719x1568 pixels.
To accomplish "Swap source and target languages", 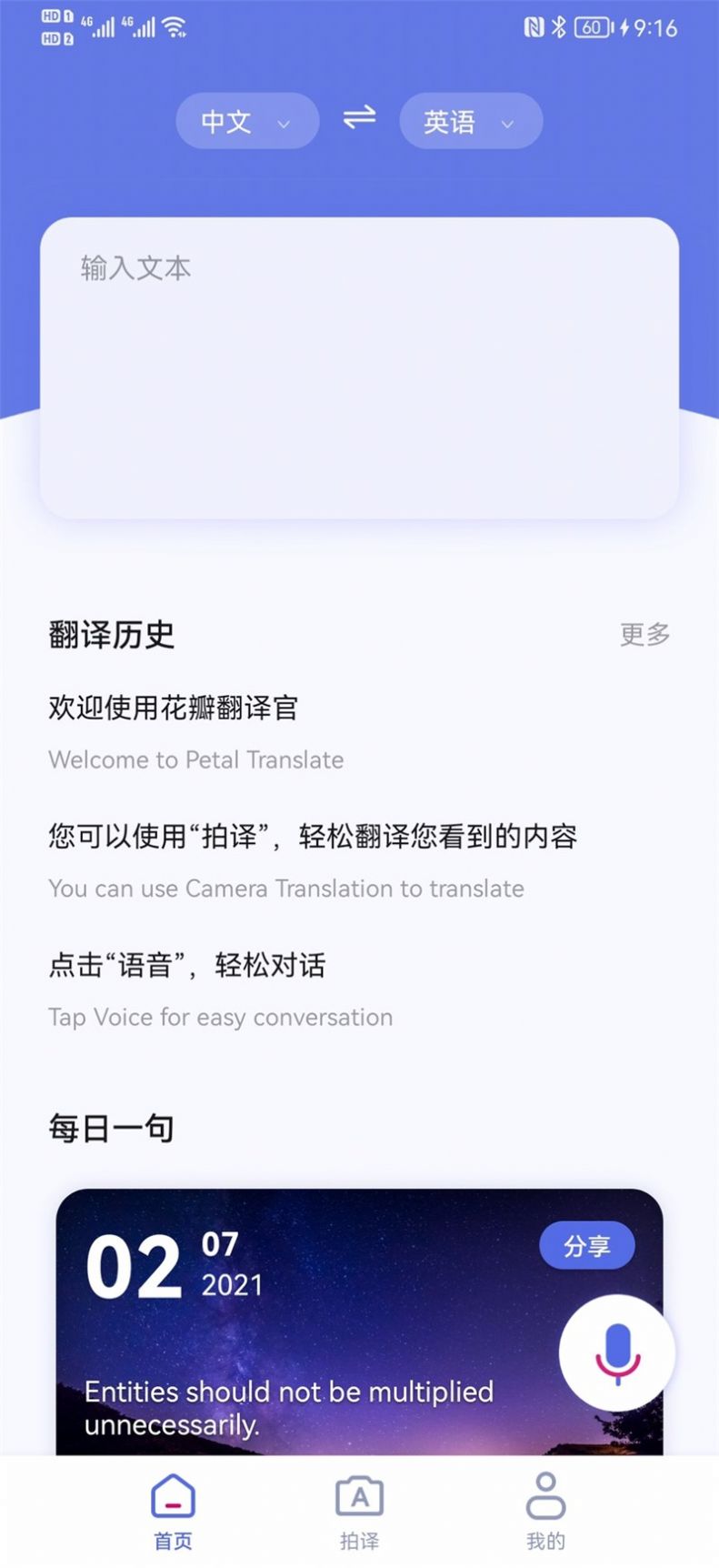I will [x=359, y=118].
